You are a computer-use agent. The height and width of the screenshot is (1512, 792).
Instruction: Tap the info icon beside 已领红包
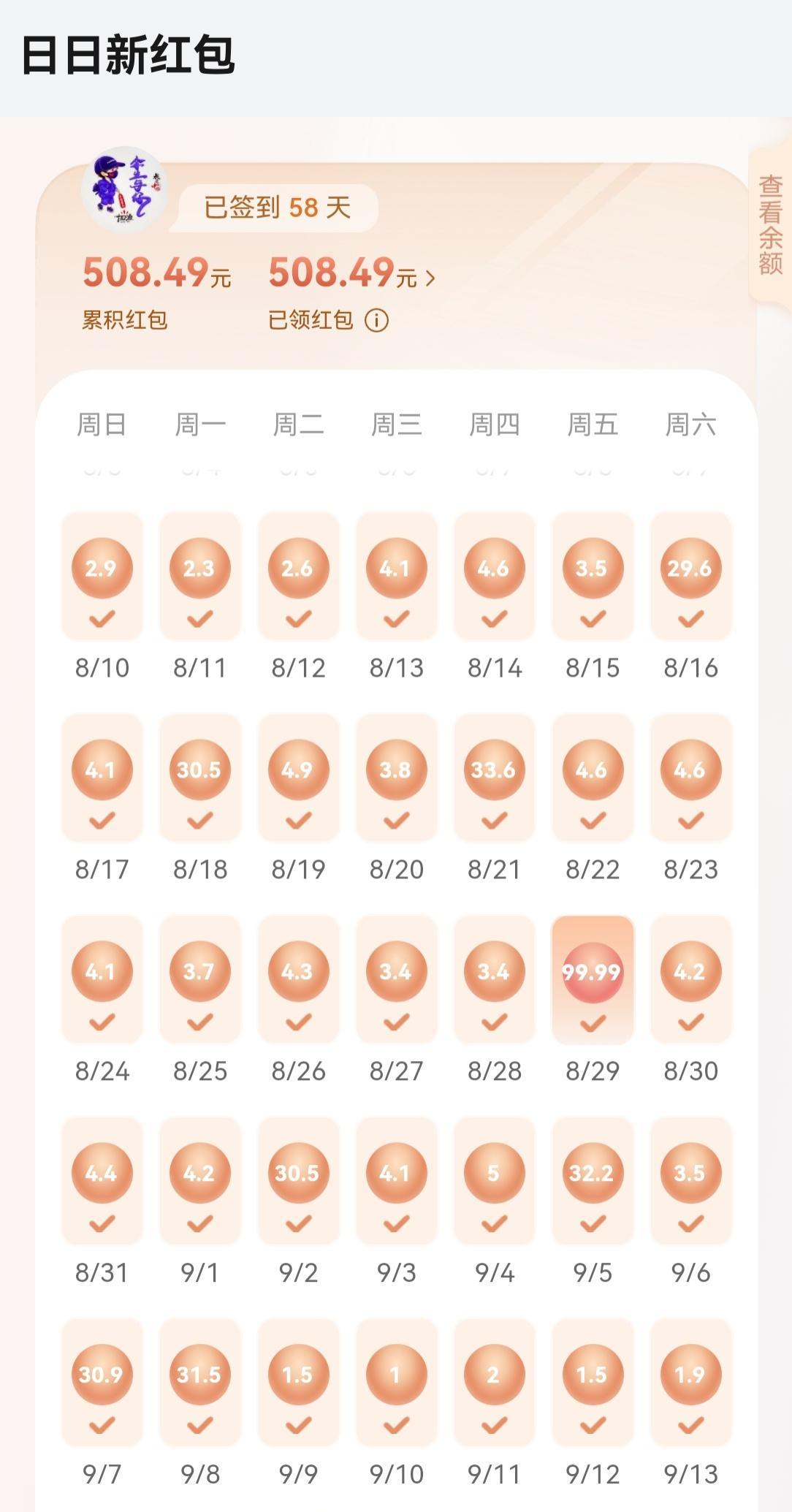point(377,320)
